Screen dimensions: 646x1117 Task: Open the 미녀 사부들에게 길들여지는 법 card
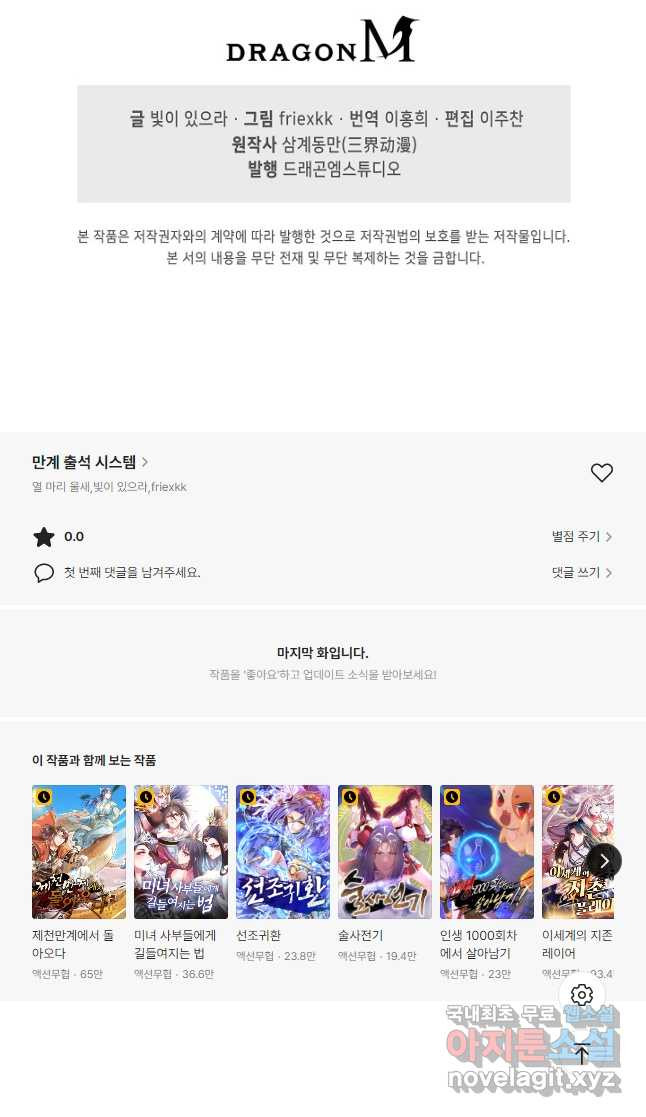click(x=181, y=852)
